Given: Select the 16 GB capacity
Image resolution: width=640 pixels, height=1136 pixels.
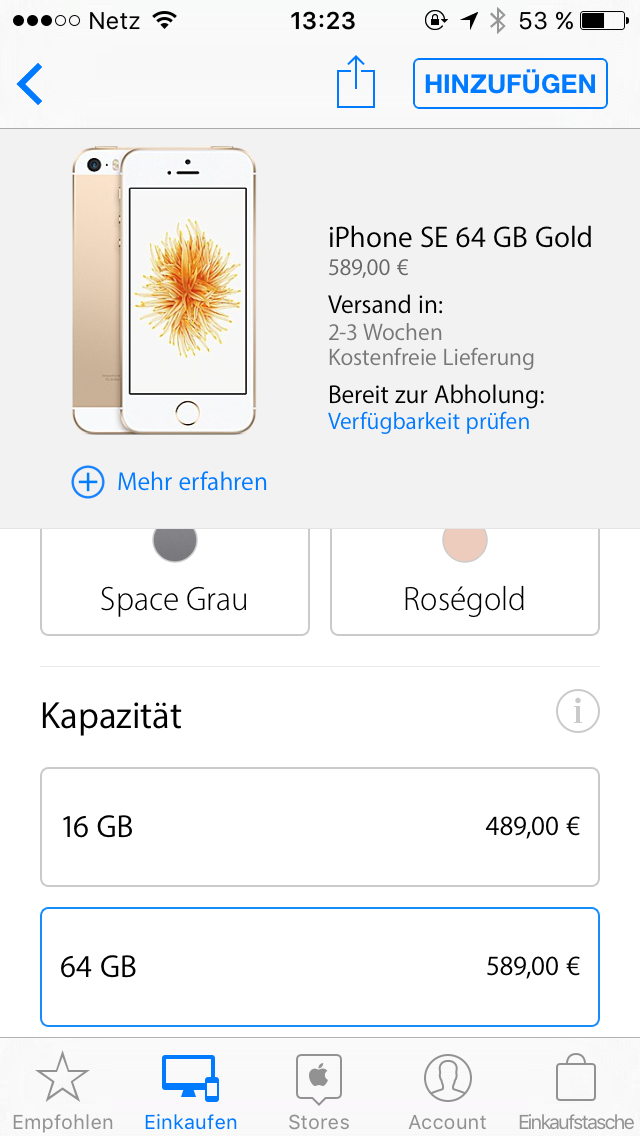Looking at the screenshot, I should (x=320, y=827).
